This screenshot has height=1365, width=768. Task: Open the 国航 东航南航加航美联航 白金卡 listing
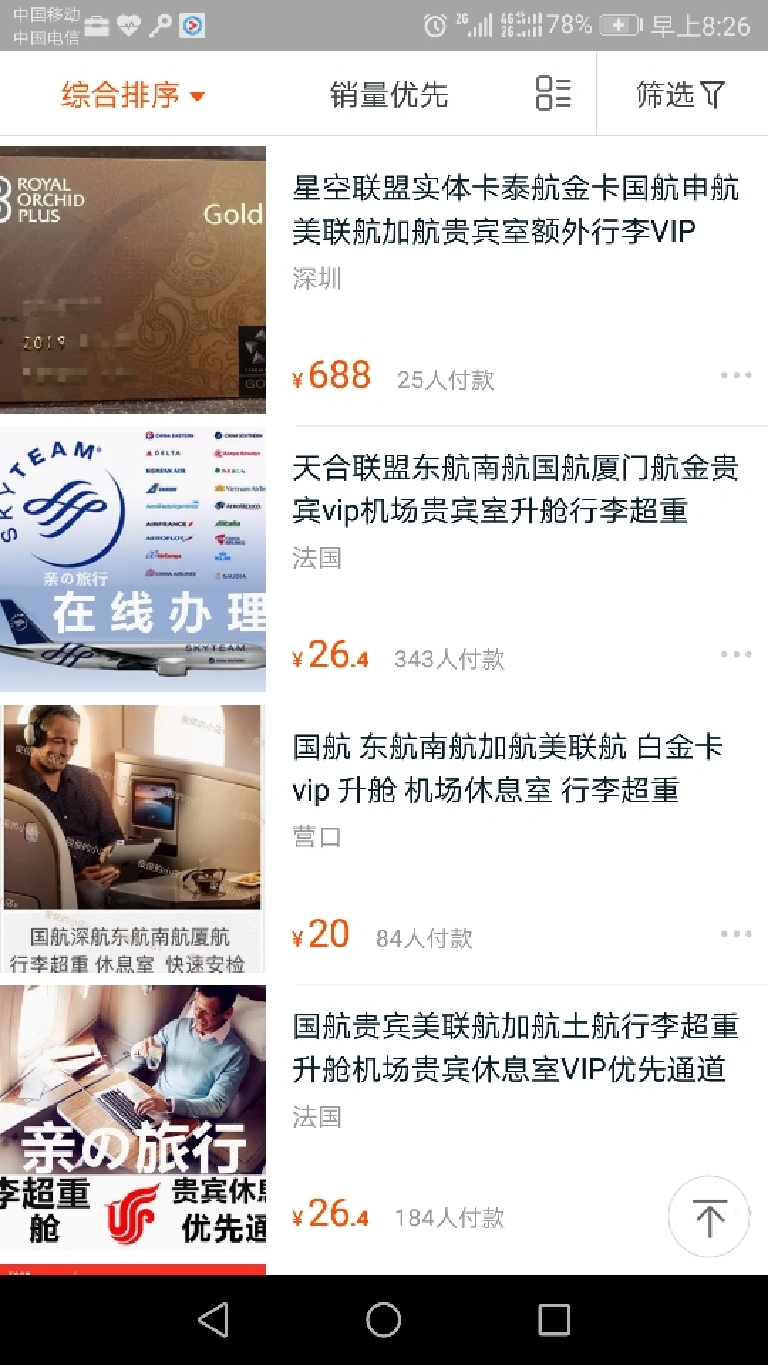pyautogui.click(x=507, y=768)
